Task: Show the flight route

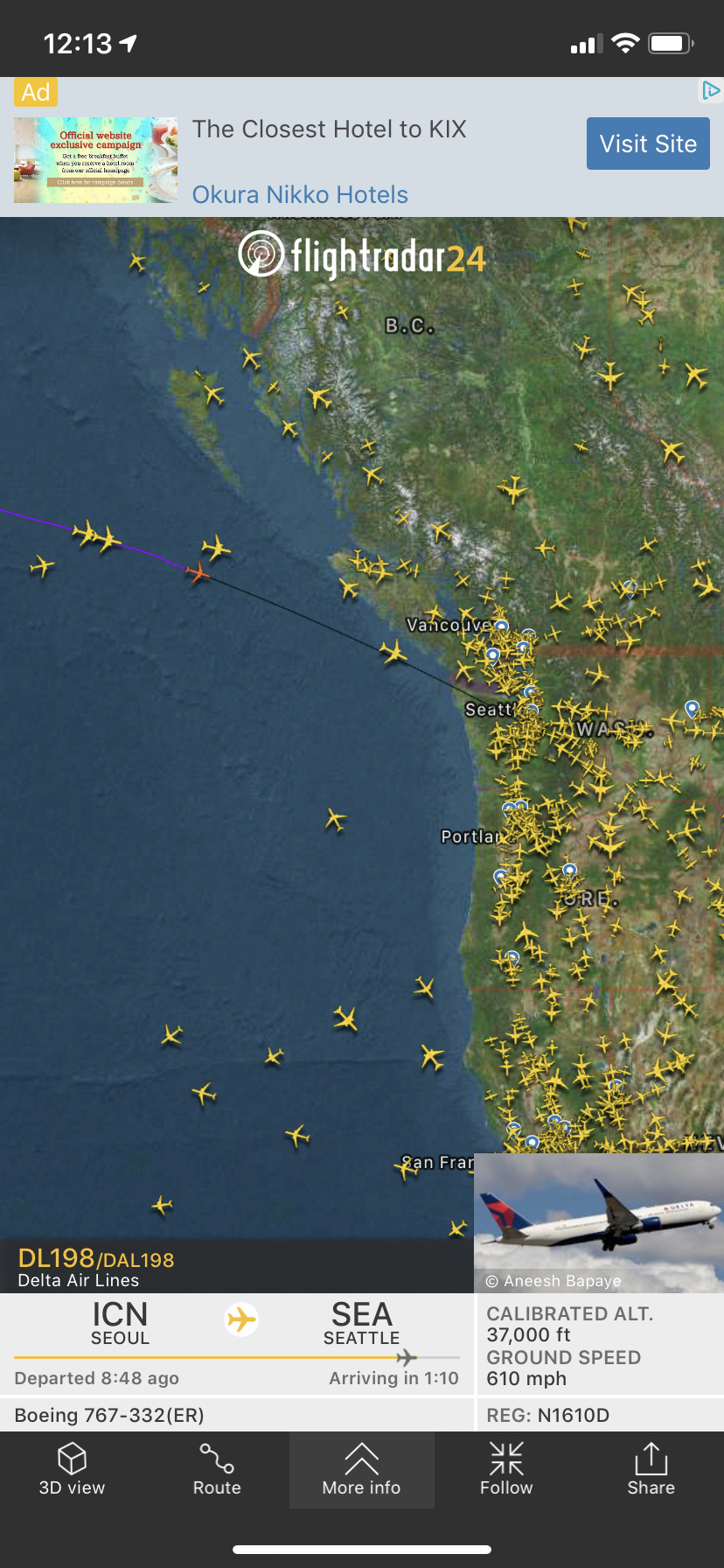Action: tap(217, 1469)
